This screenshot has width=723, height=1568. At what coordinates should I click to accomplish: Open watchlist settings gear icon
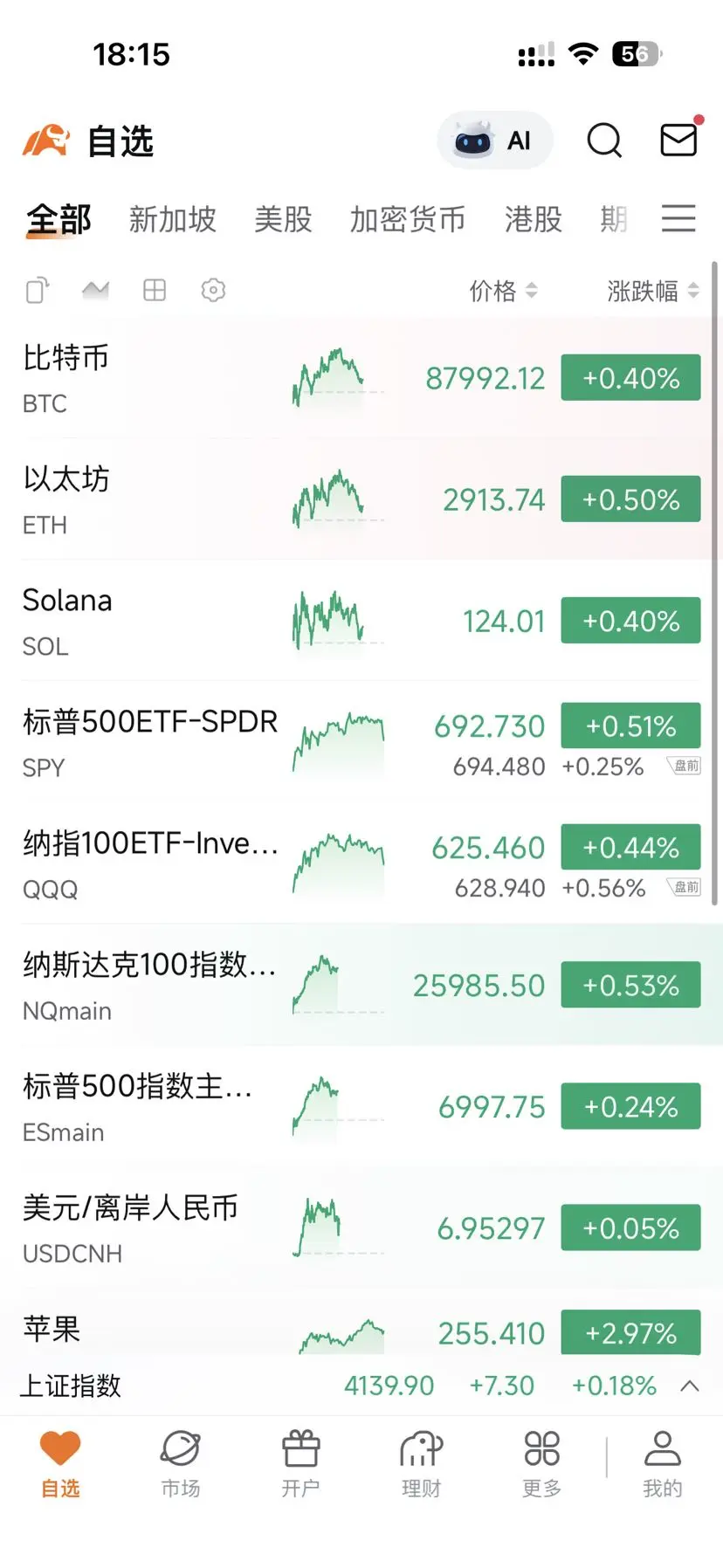[x=213, y=290]
